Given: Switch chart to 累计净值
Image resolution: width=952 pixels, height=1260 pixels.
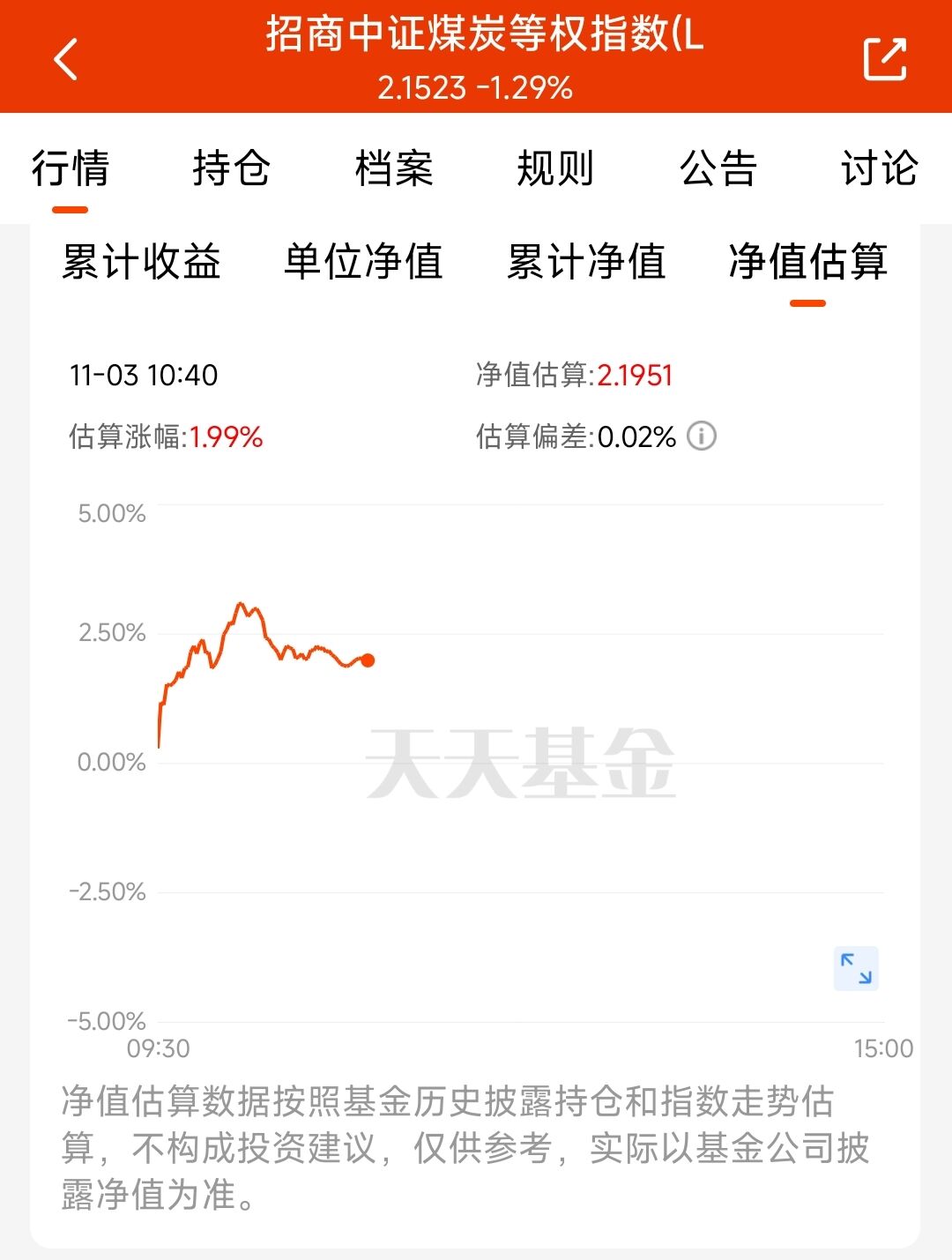Looking at the screenshot, I should [586, 262].
